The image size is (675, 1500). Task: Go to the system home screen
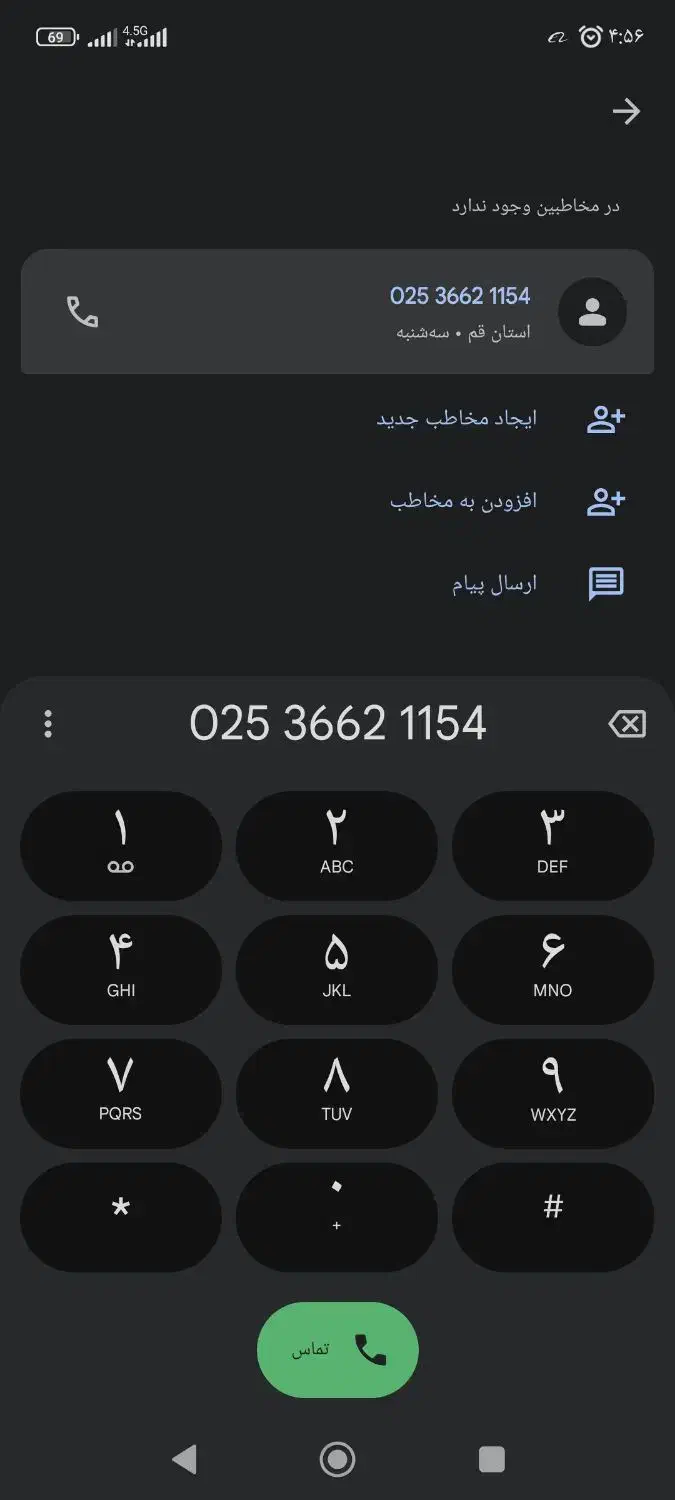pyautogui.click(x=337, y=1459)
